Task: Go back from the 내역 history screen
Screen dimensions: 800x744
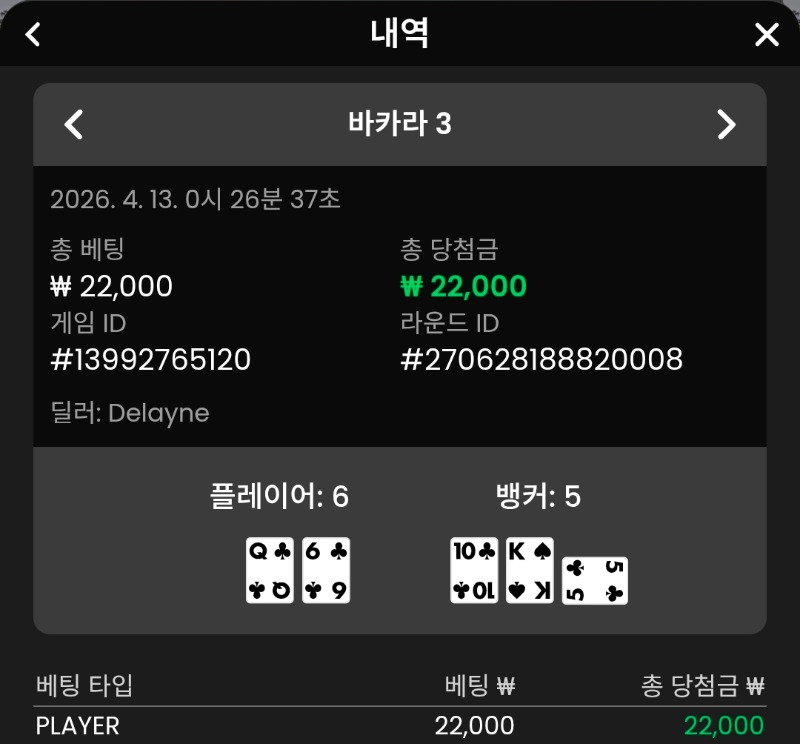Action: [x=33, y=35]
